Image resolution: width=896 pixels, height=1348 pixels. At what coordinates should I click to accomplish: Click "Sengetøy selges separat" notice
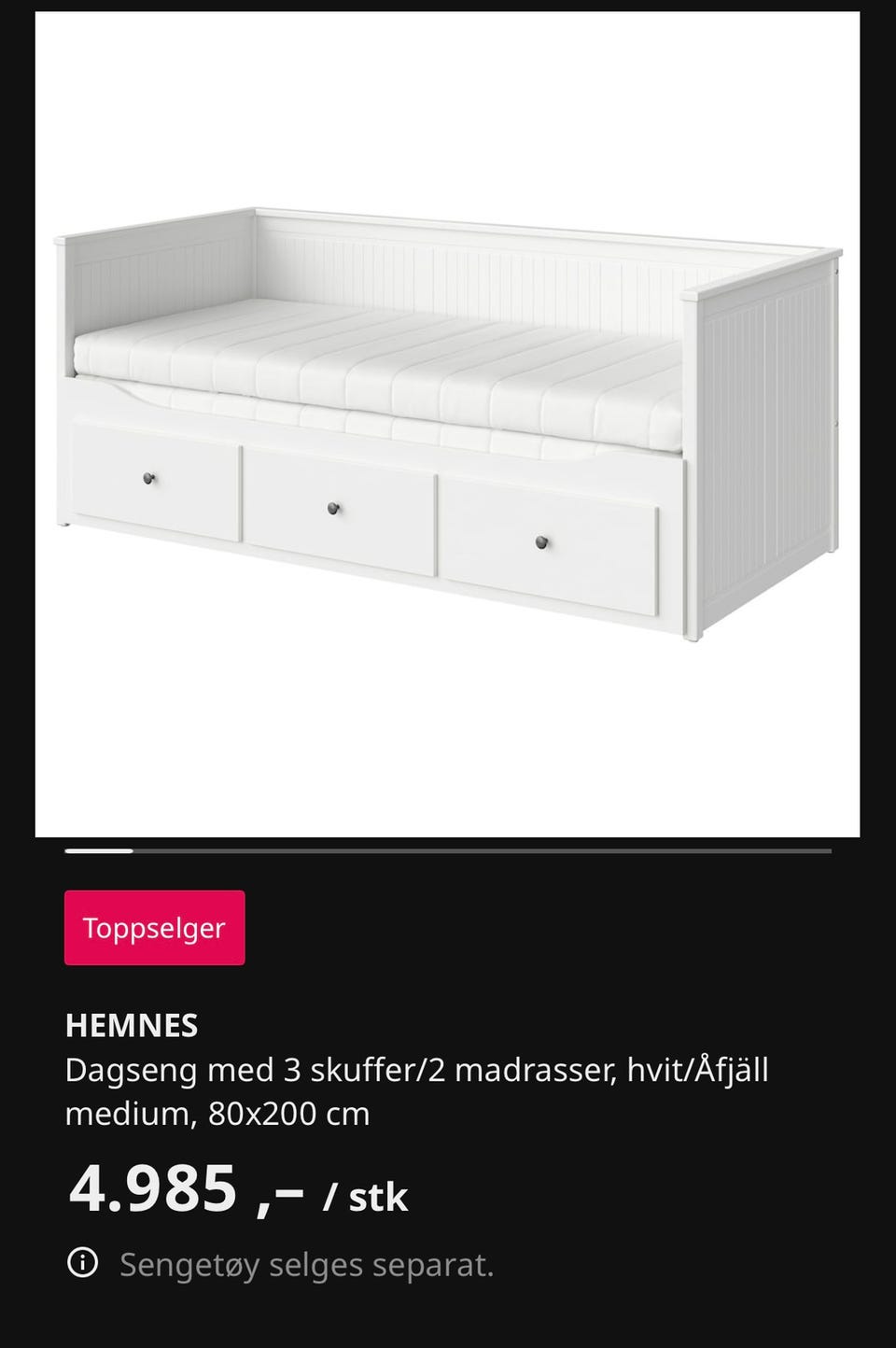tap(306, 1265)
